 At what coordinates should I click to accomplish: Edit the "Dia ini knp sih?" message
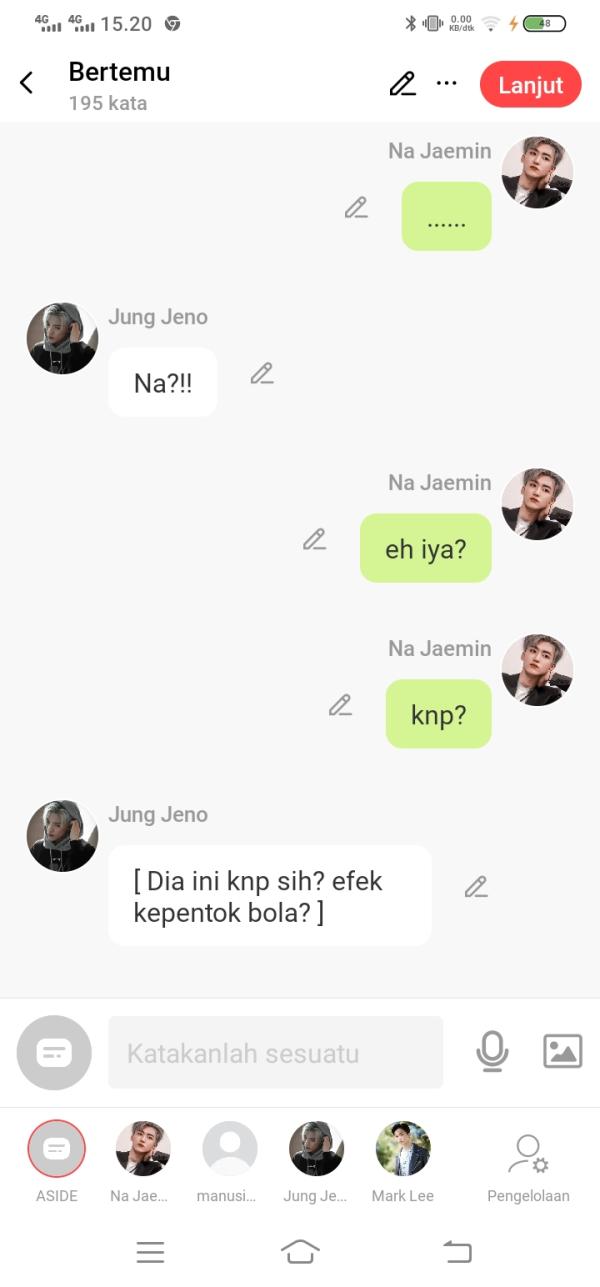click(x=476, y=887)
